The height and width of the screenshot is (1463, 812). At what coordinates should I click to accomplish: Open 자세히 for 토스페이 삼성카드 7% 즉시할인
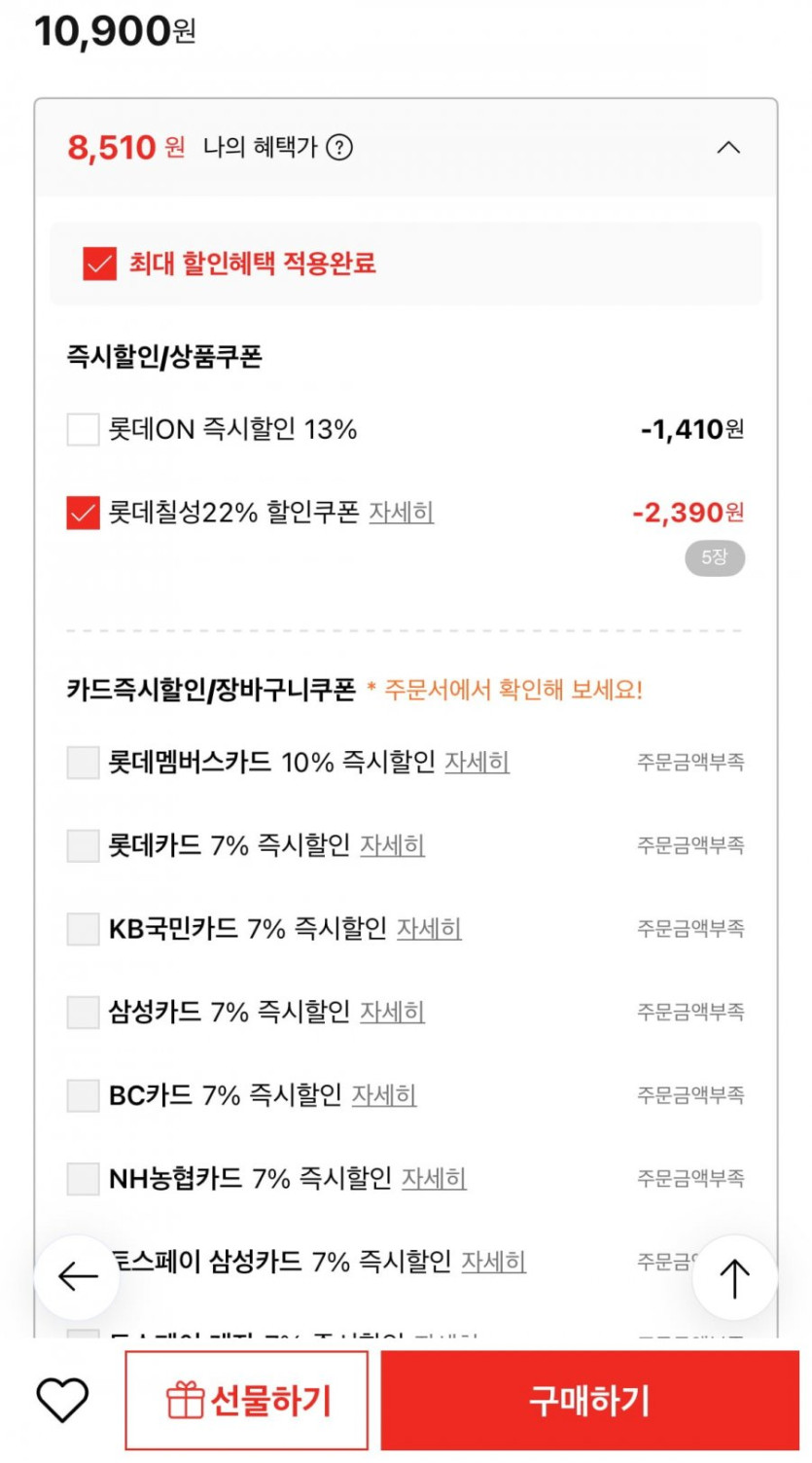[x=493, y=1262]
